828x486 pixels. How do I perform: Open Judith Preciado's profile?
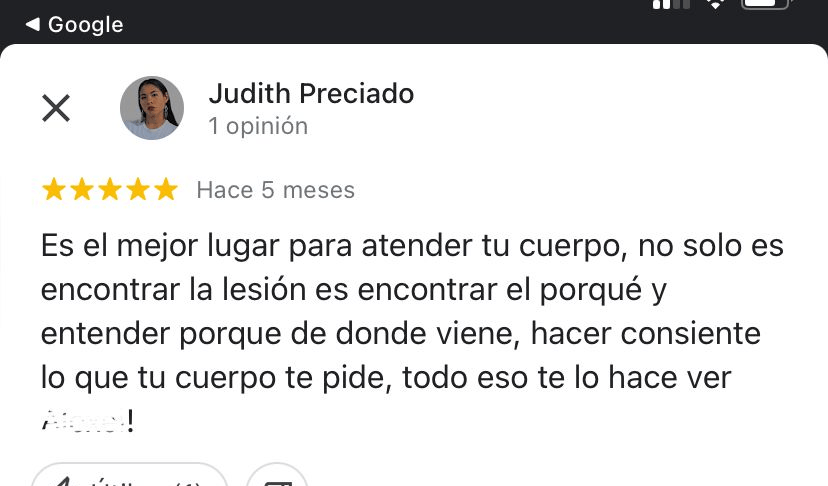(310, 95)
